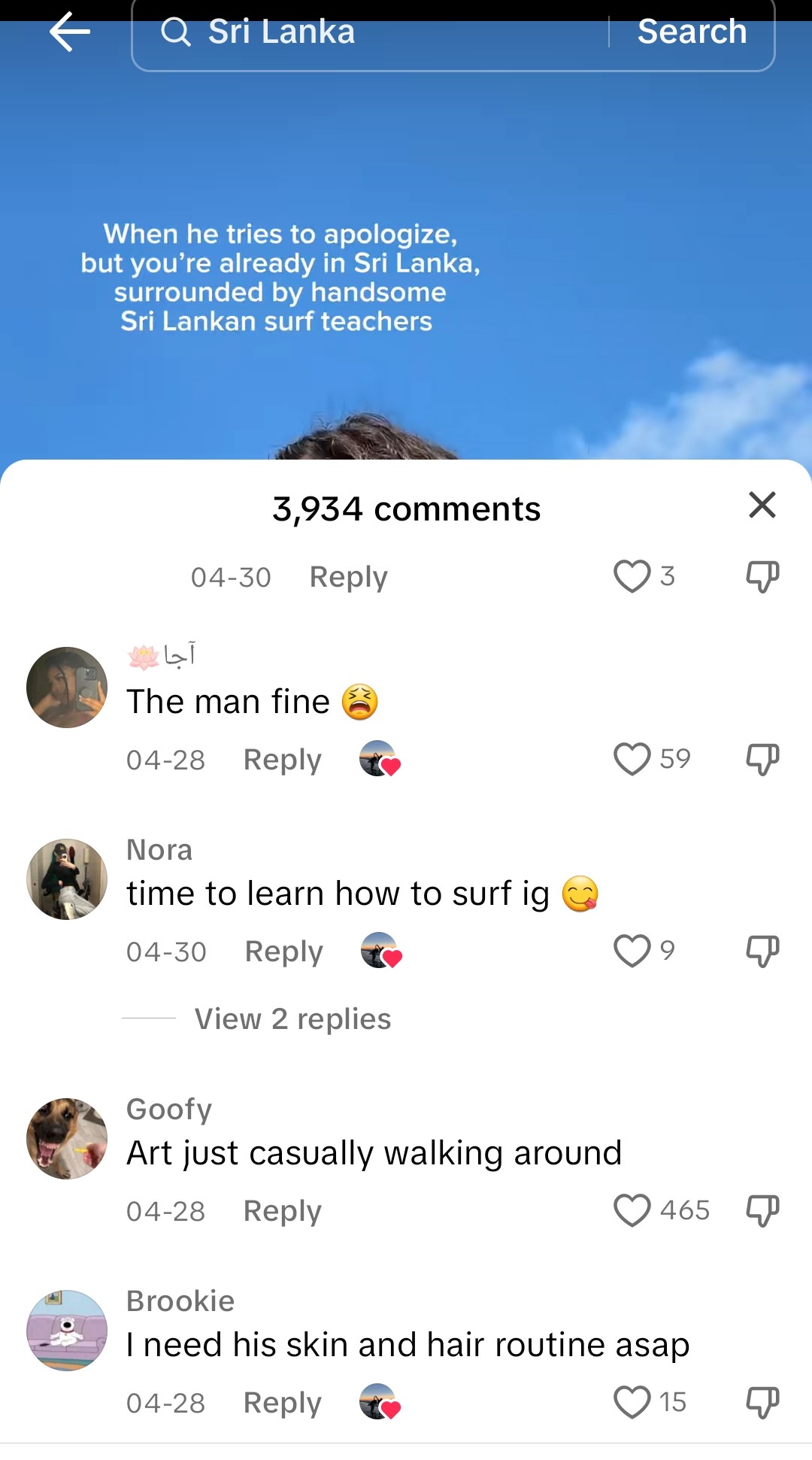Tap the profile avatar of the dog picture
This screenshot has height=1460, width=812.
(x=66, y=1137)
